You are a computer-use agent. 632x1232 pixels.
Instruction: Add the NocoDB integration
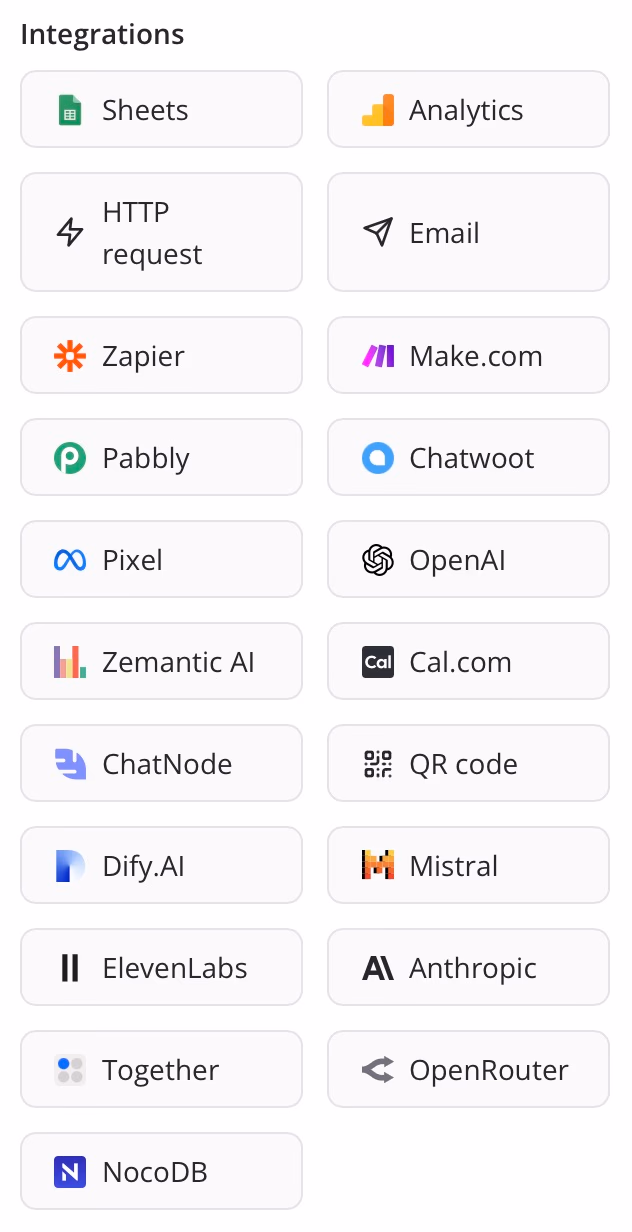coord(161,1172)
